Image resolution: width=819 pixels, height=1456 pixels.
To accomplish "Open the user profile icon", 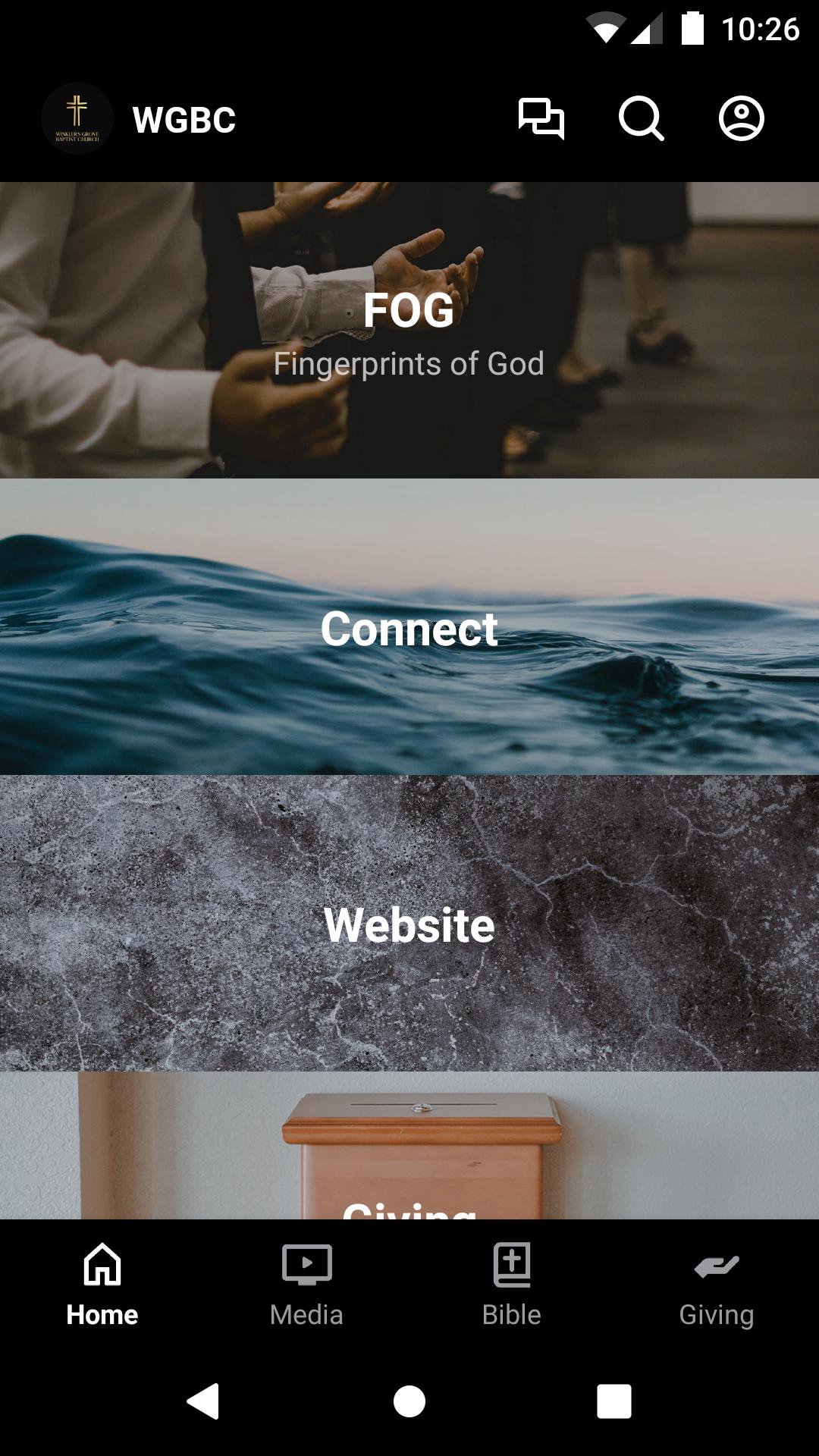I will pyautogui.click(x=741, y=119).
